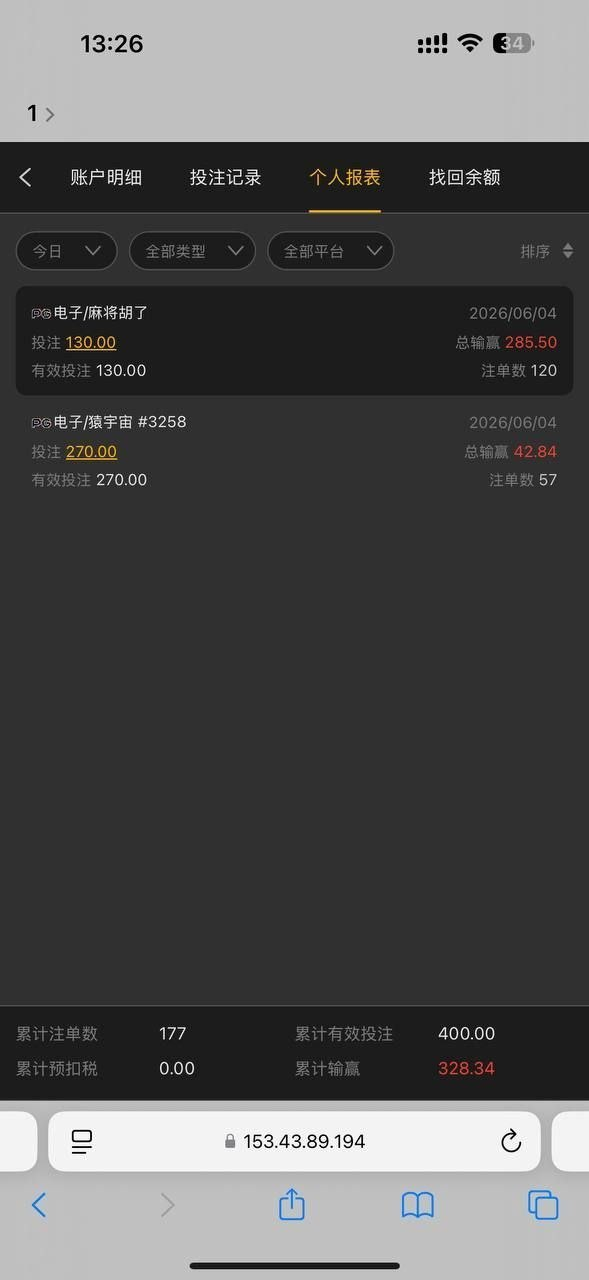Open the 电子/猿宇宙 #3258 report row
This screenshot has width=589, height=1280.
tap(294, 450)
